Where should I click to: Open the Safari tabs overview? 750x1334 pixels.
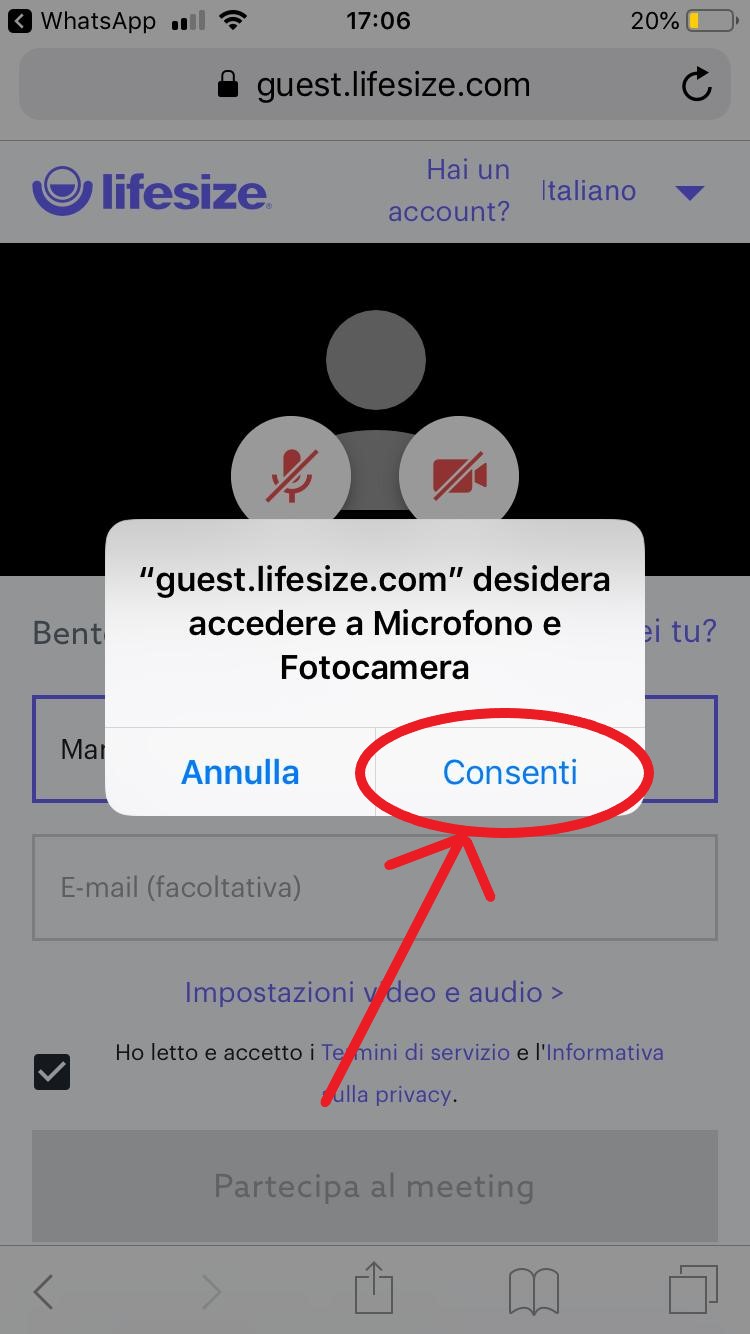692,1290
